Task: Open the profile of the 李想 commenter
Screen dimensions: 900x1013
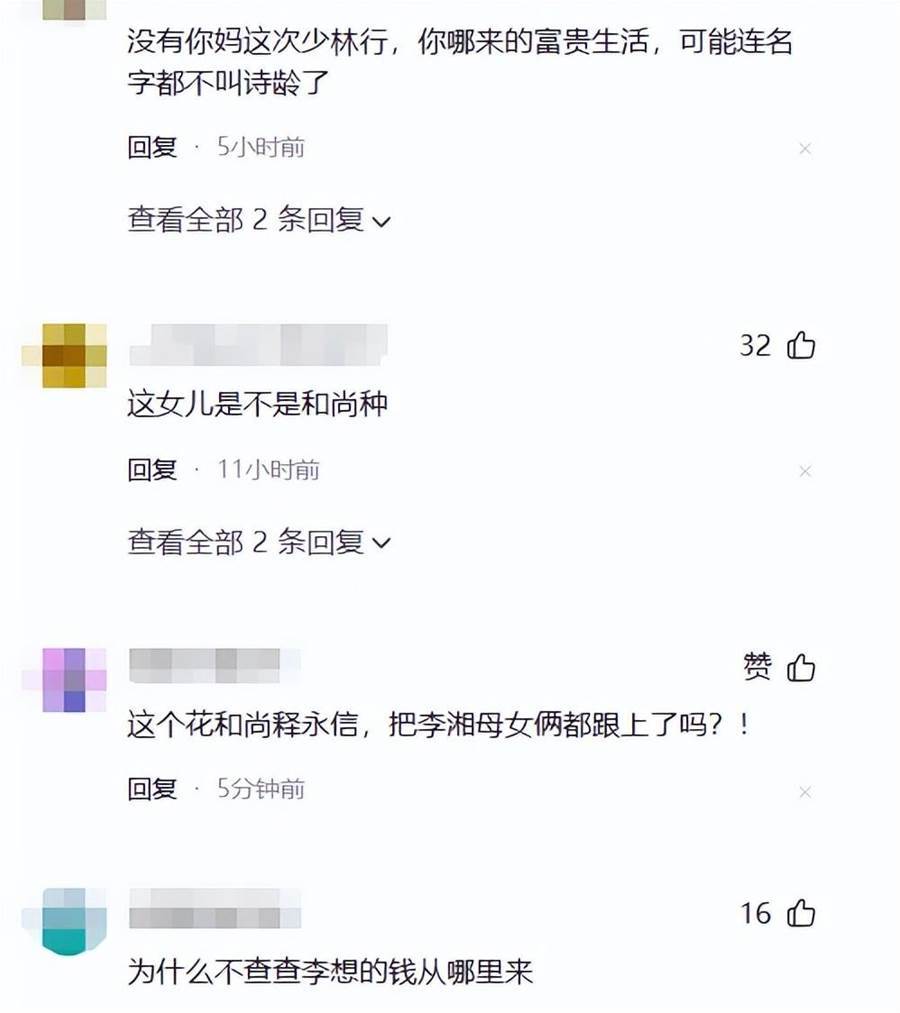Action: pos(74,920)
